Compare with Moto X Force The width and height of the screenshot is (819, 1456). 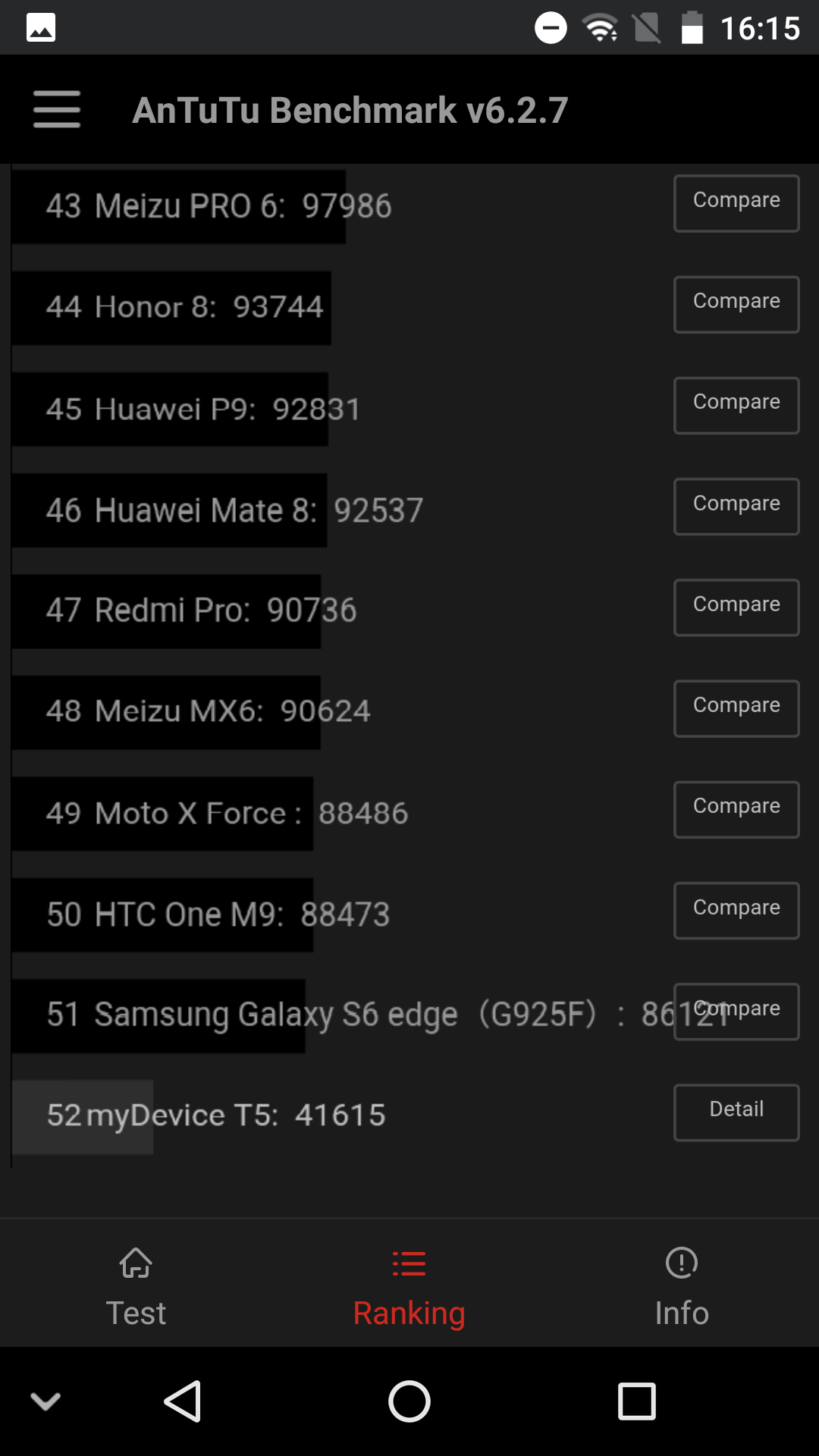[736, 809]
